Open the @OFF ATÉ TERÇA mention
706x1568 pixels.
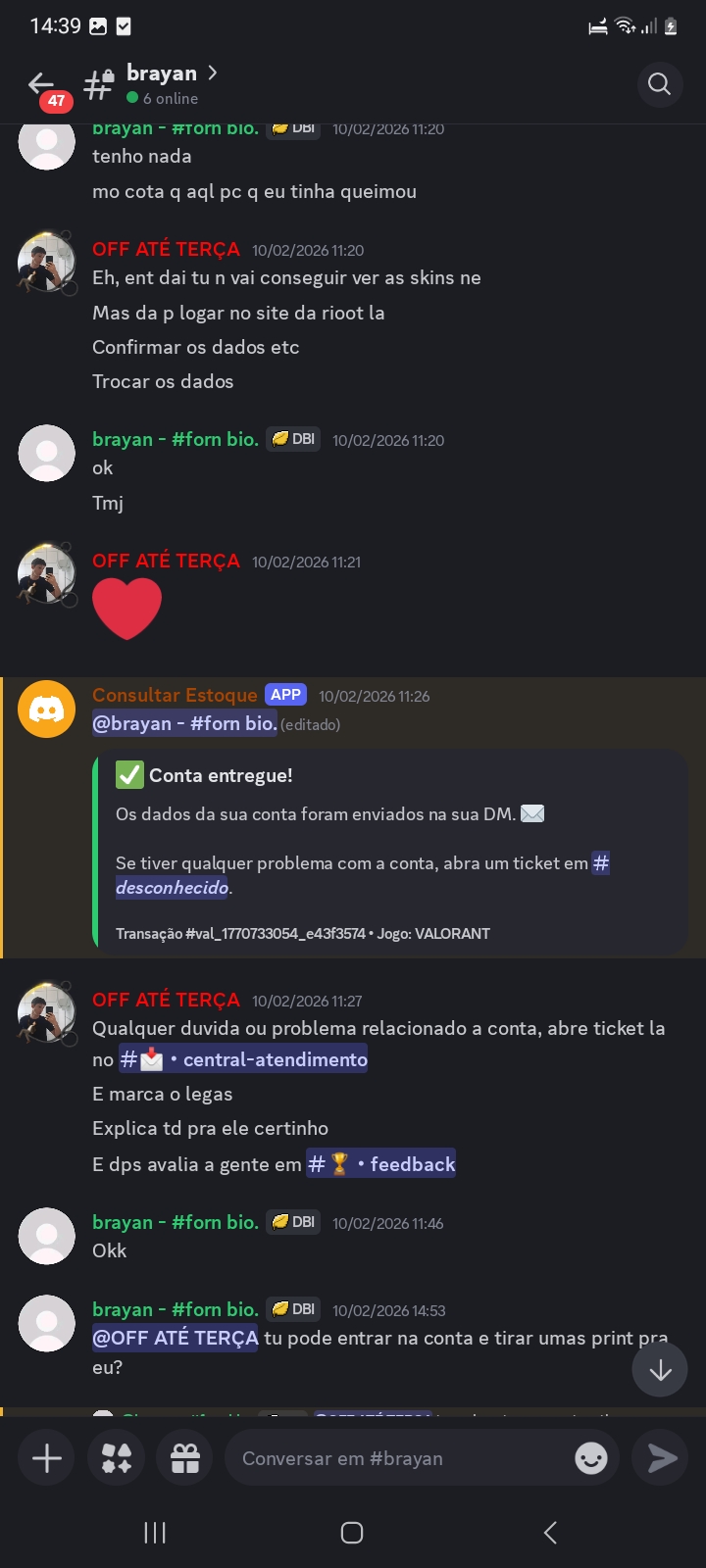175,1338
